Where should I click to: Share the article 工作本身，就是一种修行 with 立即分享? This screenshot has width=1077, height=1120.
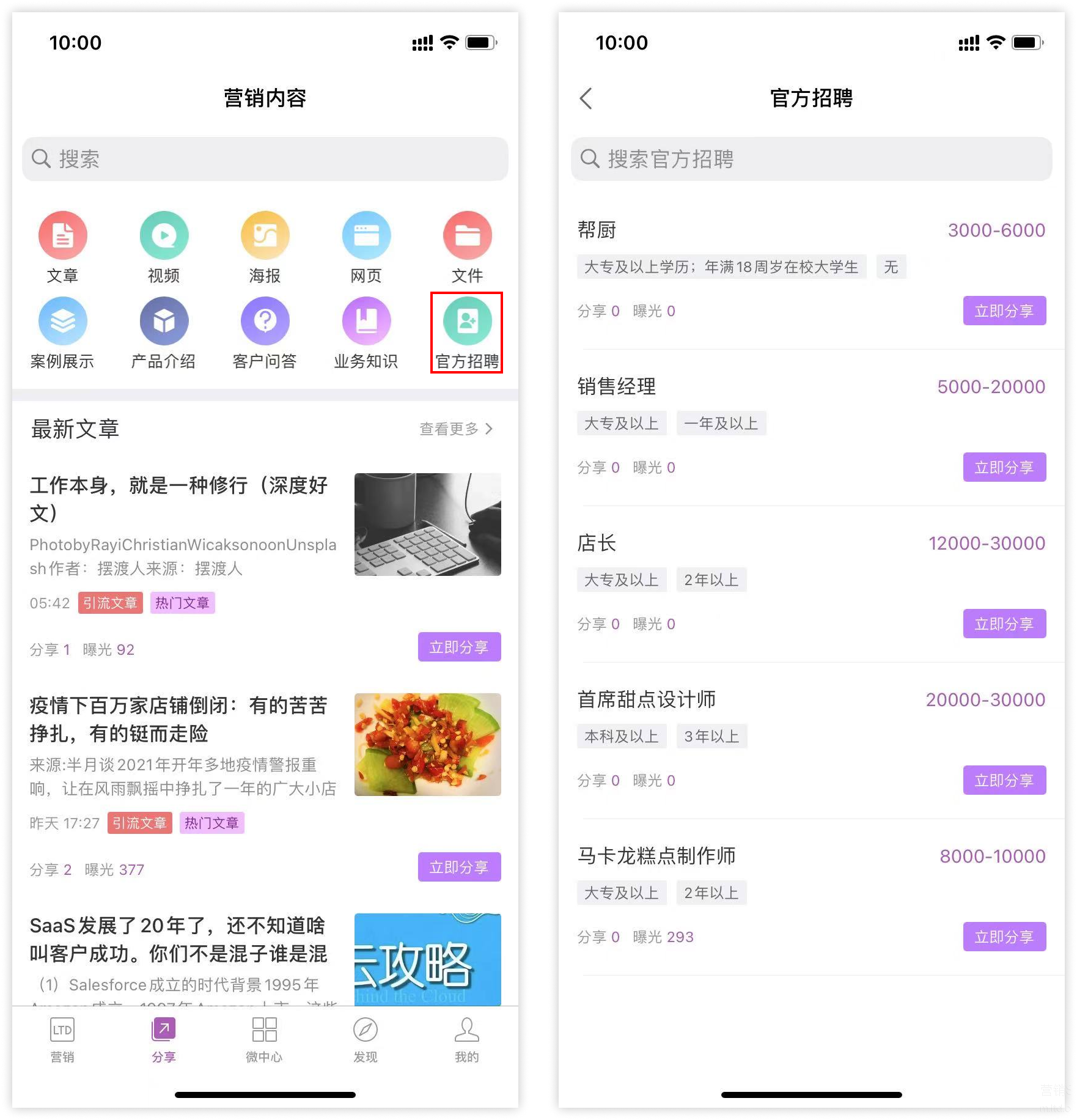459,647
